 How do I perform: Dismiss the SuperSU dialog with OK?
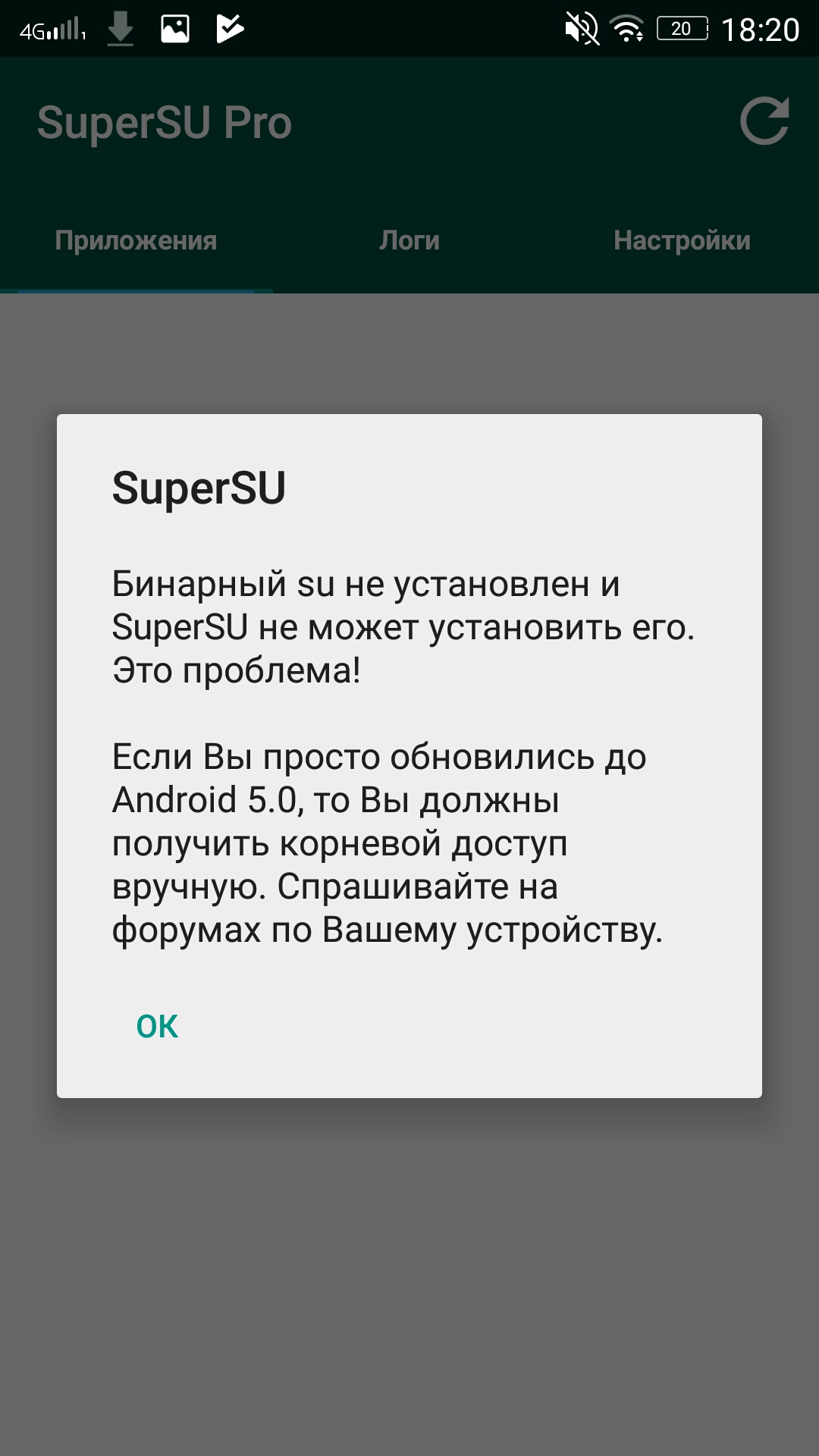tap(157, 1026)
